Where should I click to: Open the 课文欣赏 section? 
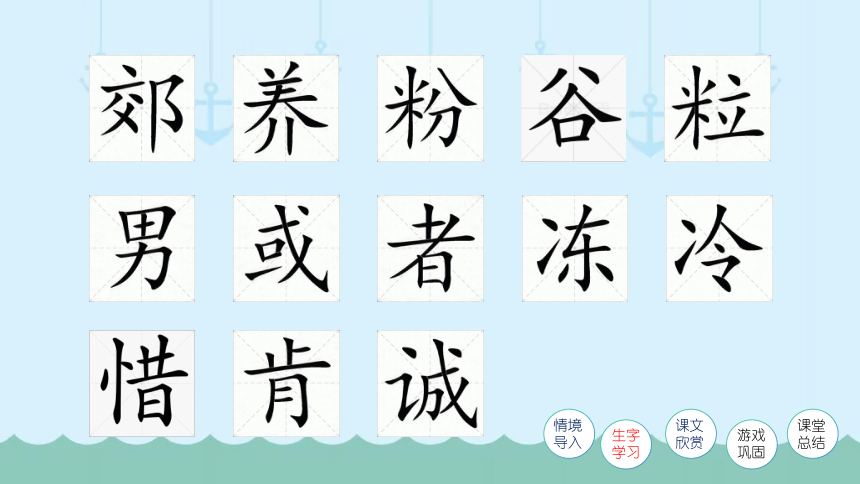(690, 434)
